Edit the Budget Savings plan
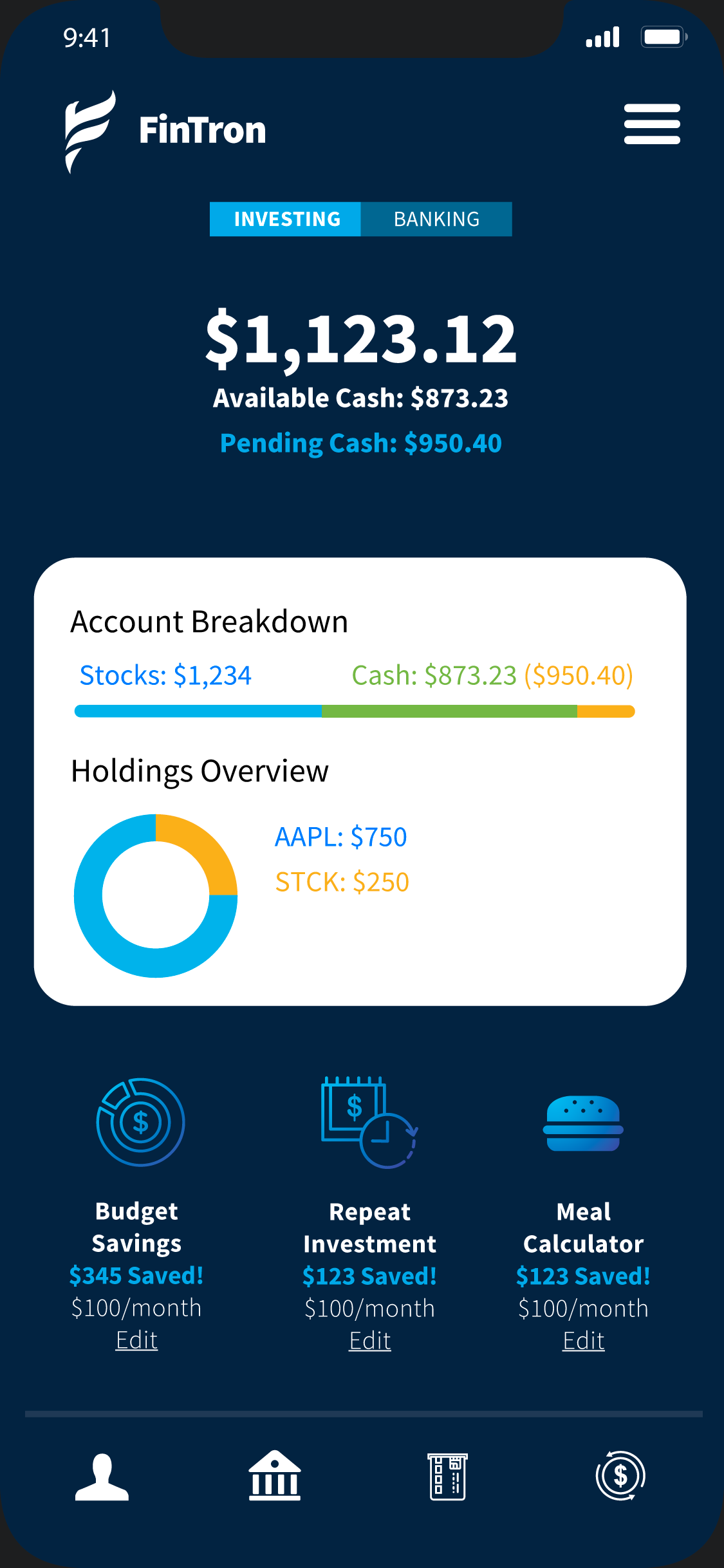The image size is (724, 1568). click(x=136, y=1340)
